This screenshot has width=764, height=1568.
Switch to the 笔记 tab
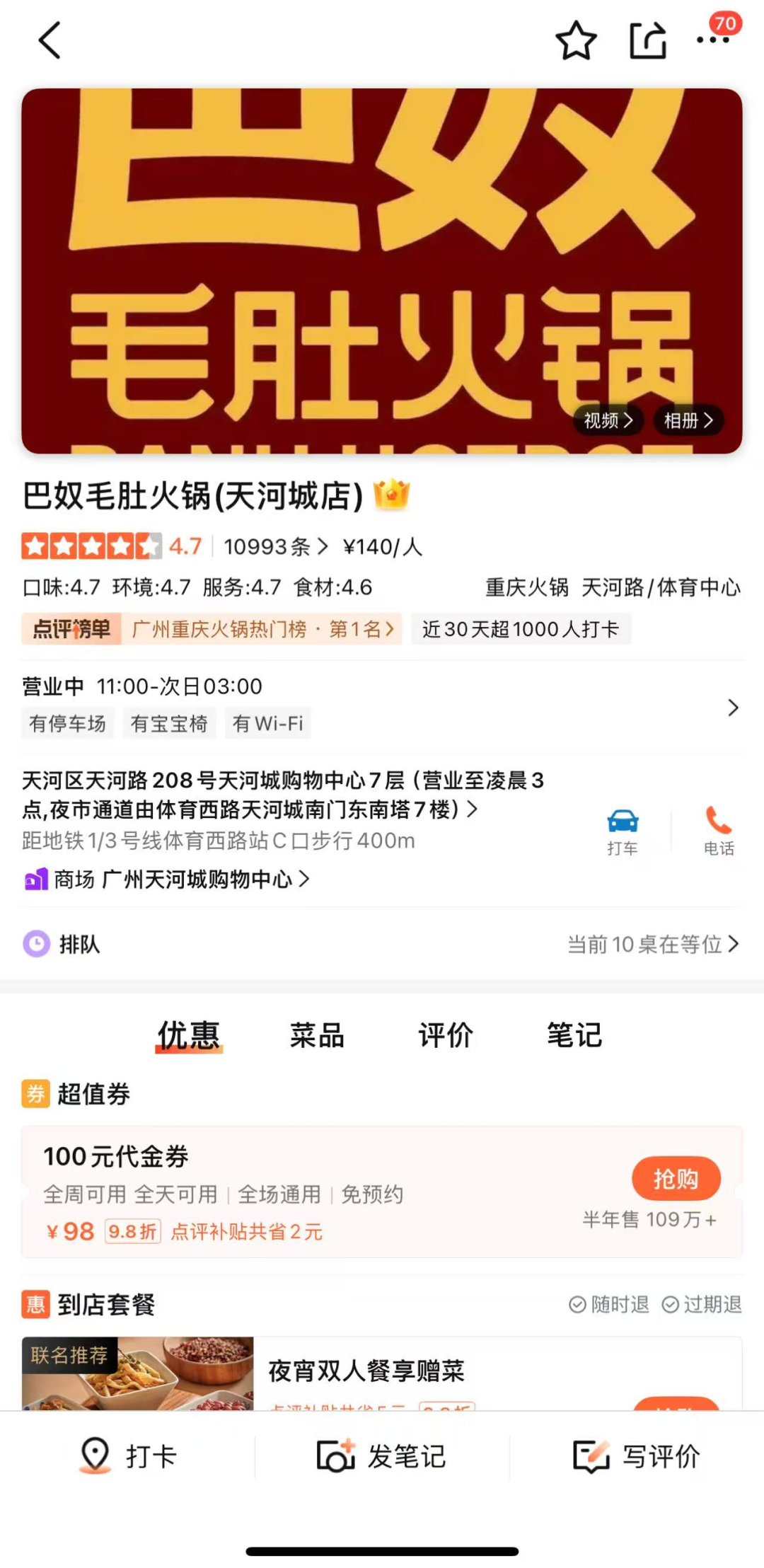[574, 1035]
